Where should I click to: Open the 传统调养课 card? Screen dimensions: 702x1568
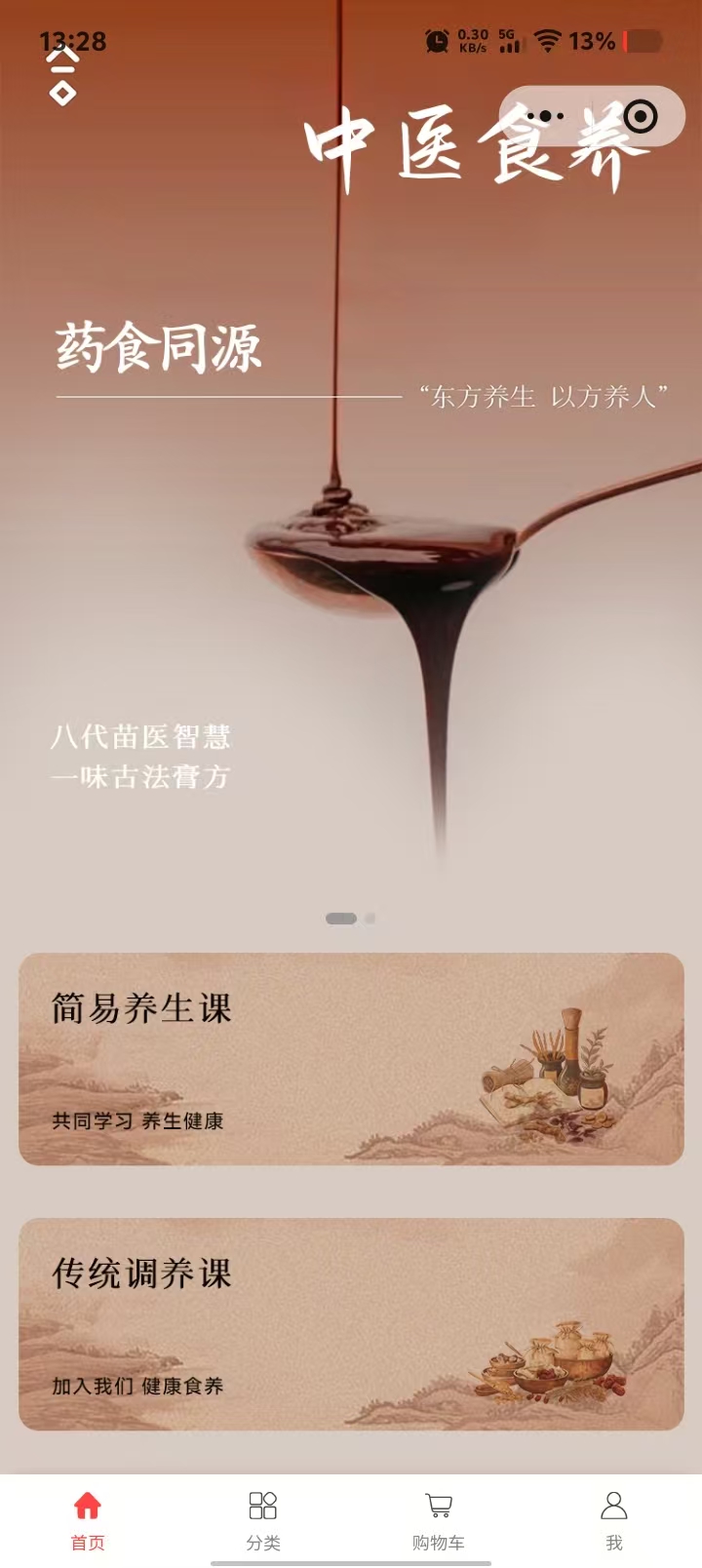pos(351,1324)
